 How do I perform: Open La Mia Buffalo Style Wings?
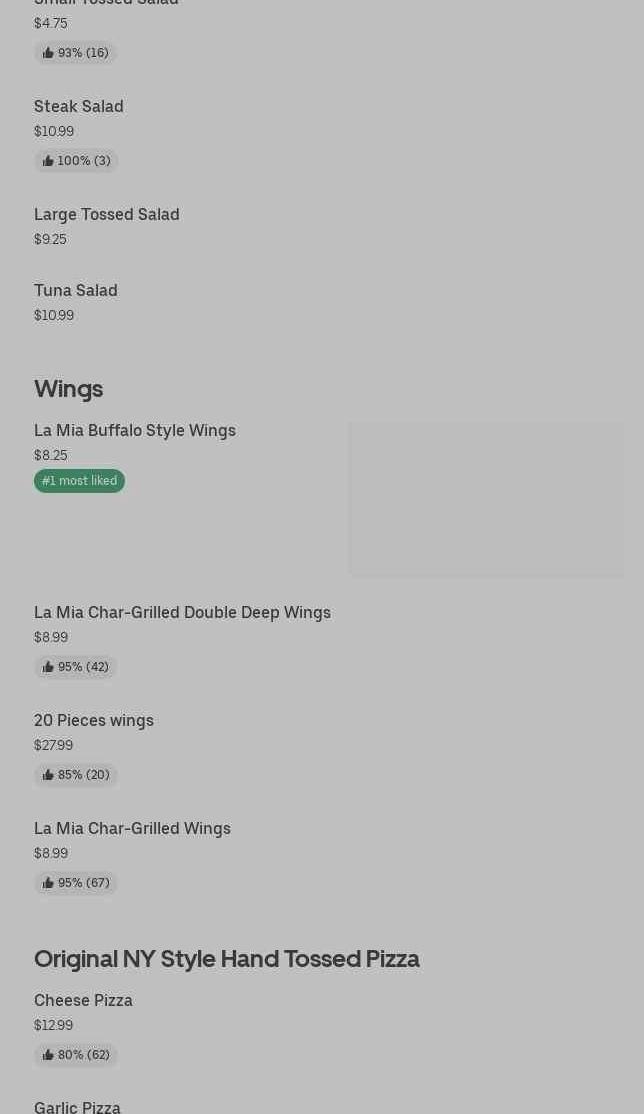[135, 430]
